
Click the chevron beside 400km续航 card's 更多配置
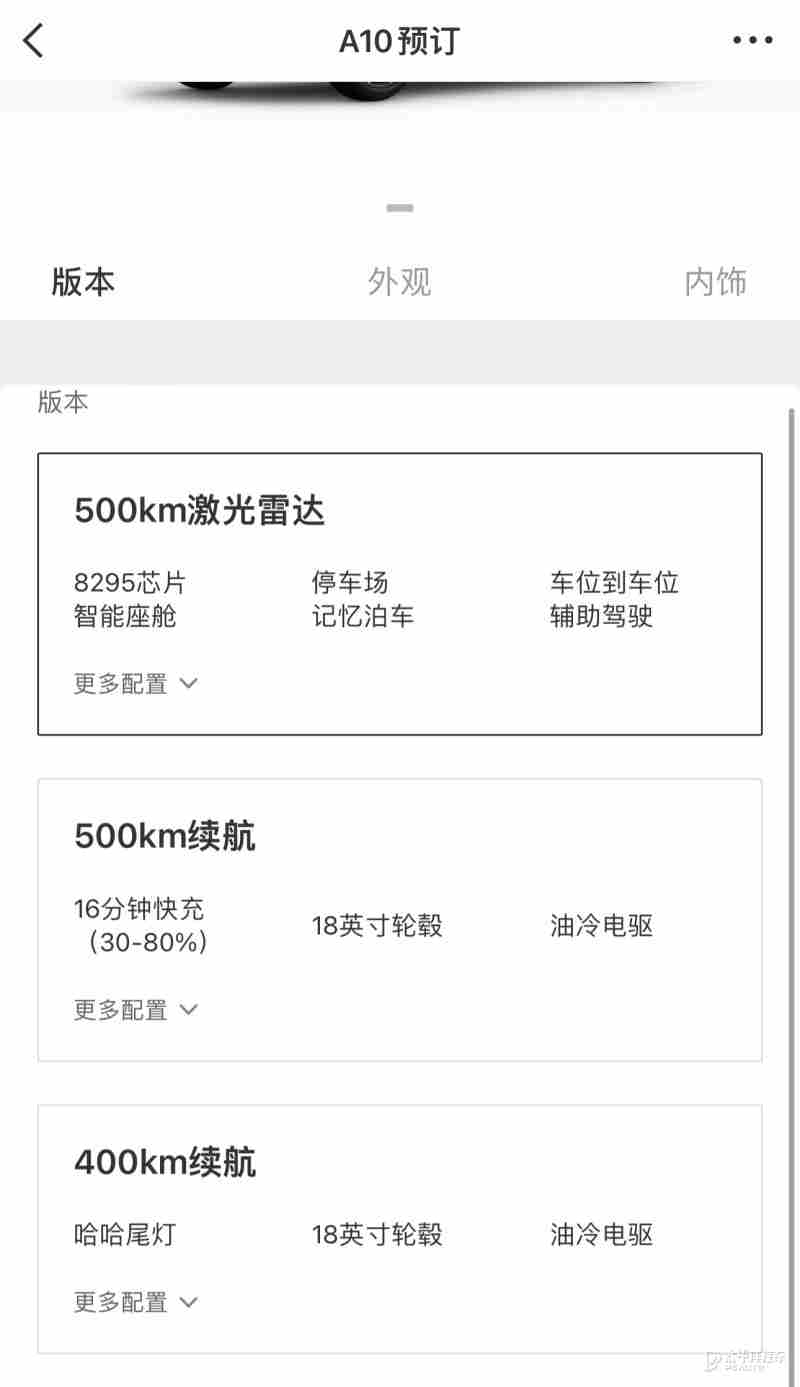coord(188,1302)
